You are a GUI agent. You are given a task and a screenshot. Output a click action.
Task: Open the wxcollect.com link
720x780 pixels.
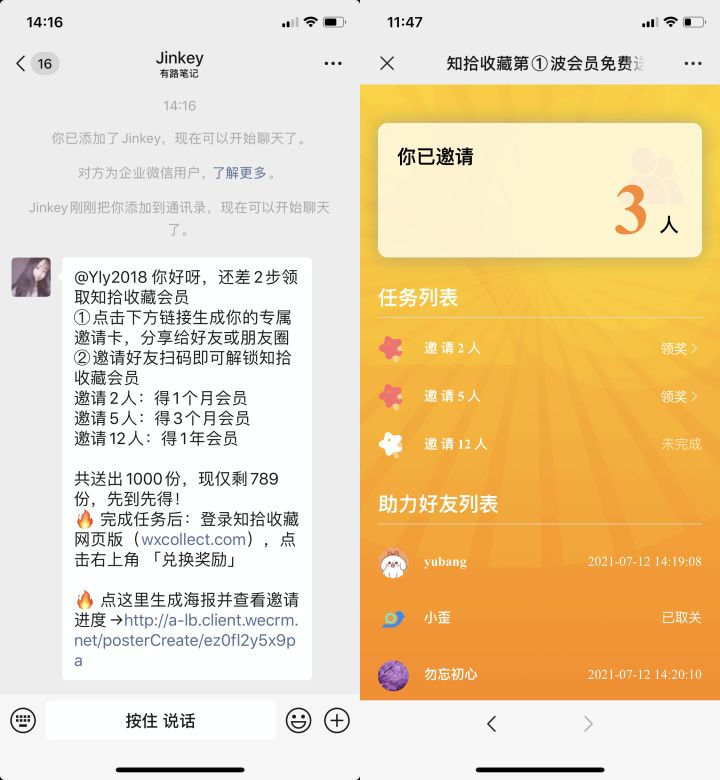pos(193,540)
